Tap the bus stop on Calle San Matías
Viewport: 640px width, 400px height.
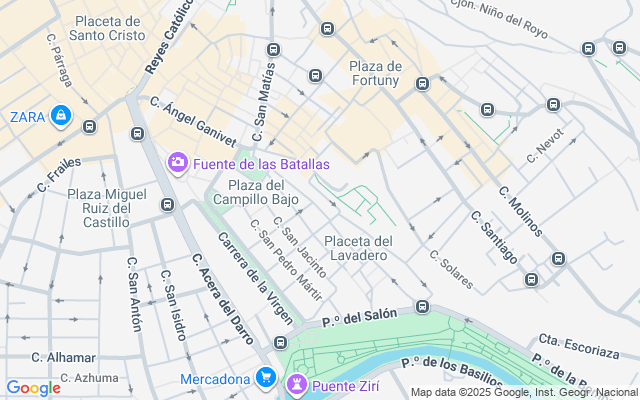tap(273, 50)
